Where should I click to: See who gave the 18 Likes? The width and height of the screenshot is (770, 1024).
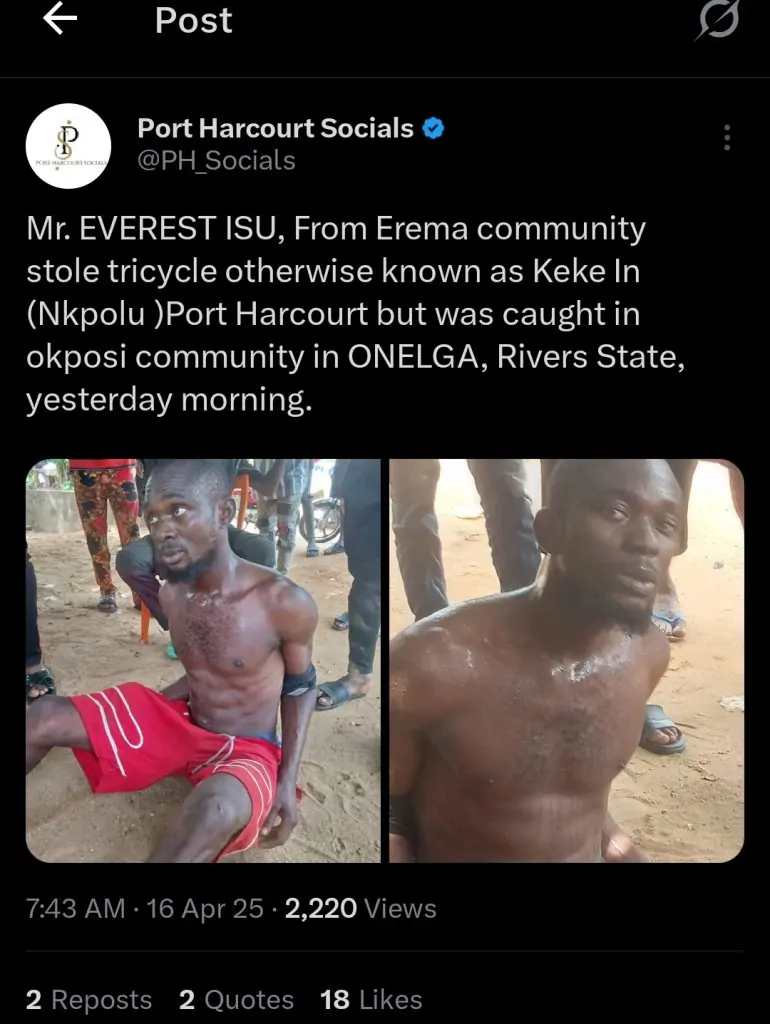(371, 999)
